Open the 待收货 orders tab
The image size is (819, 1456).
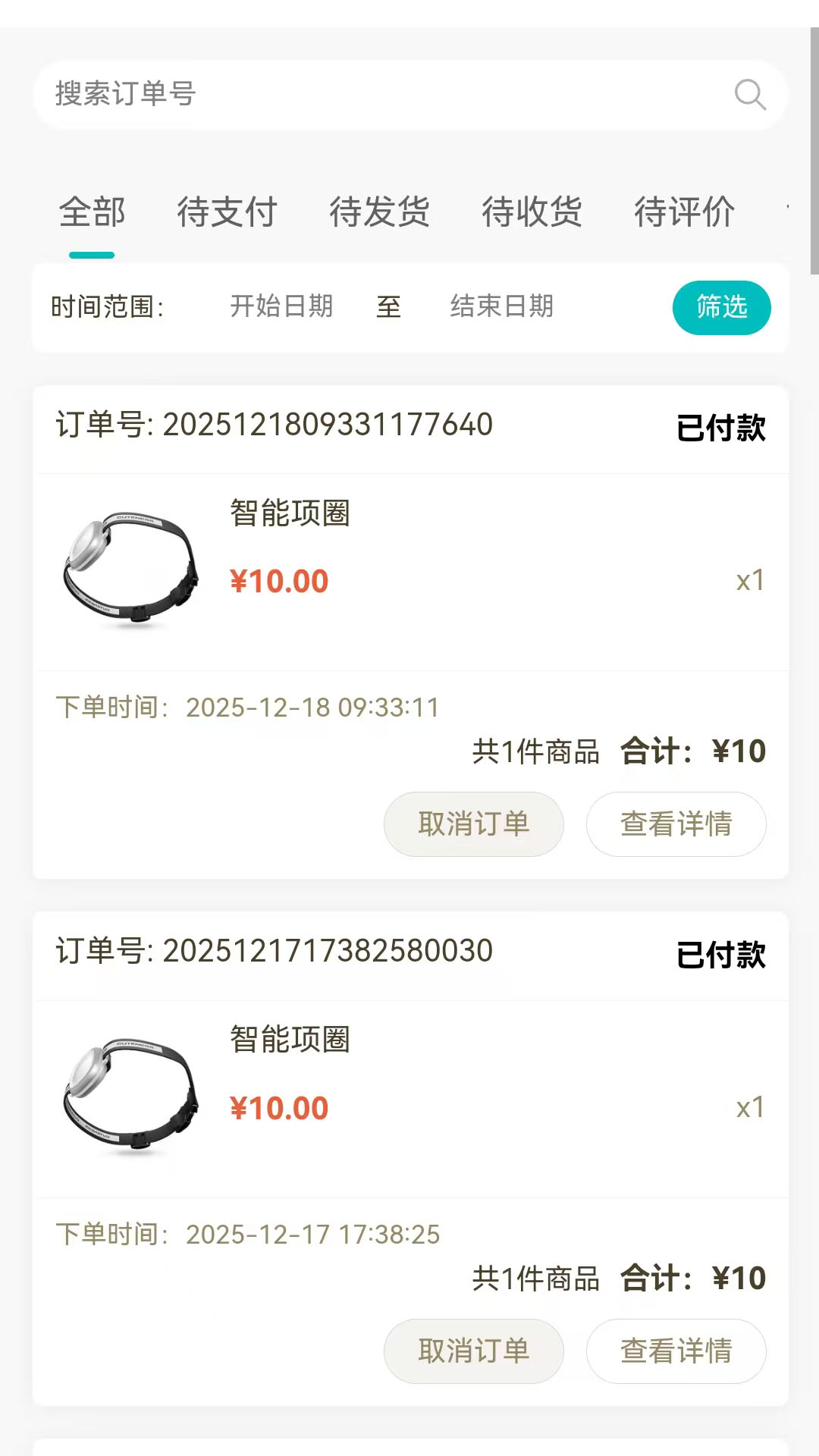(532, 213)
